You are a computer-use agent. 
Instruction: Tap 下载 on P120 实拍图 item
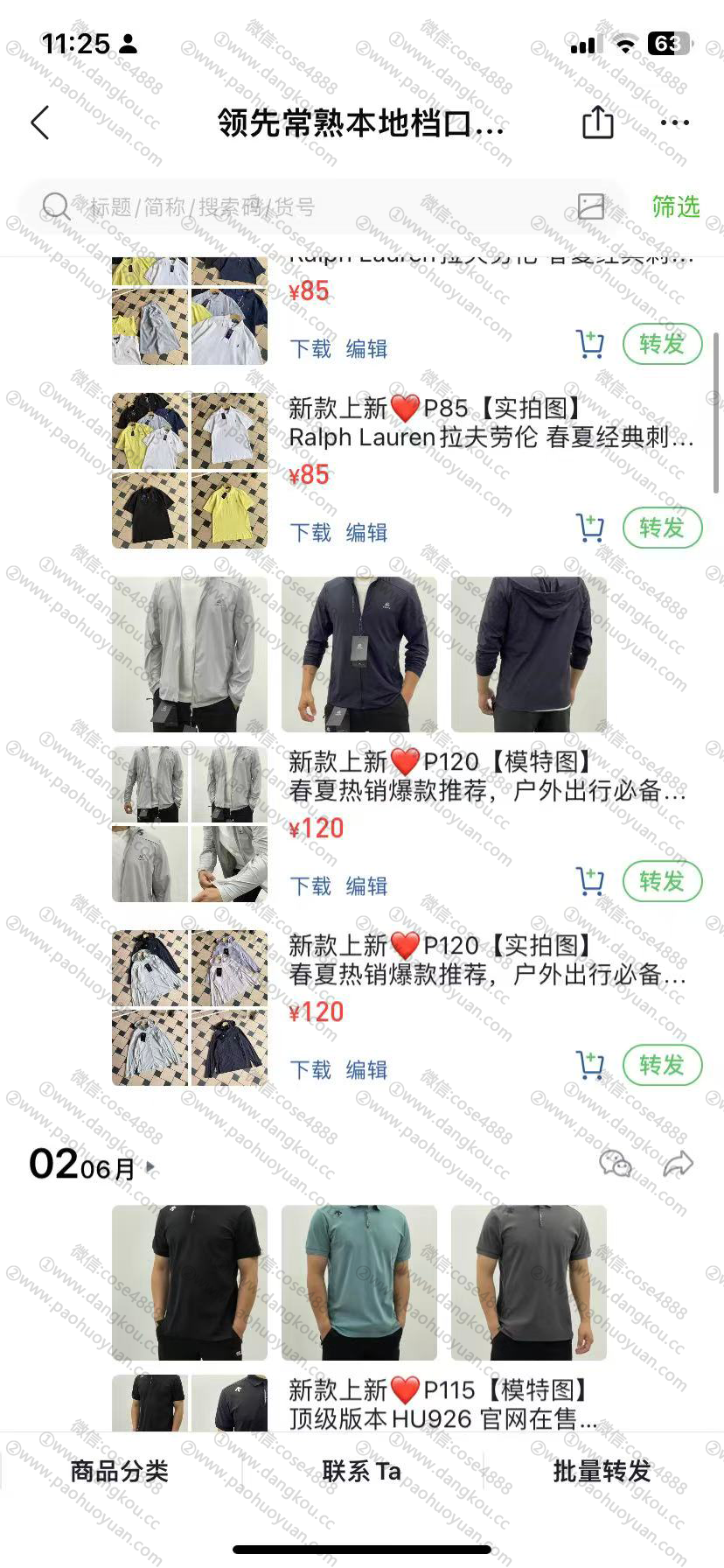(x=310, y=1069)
